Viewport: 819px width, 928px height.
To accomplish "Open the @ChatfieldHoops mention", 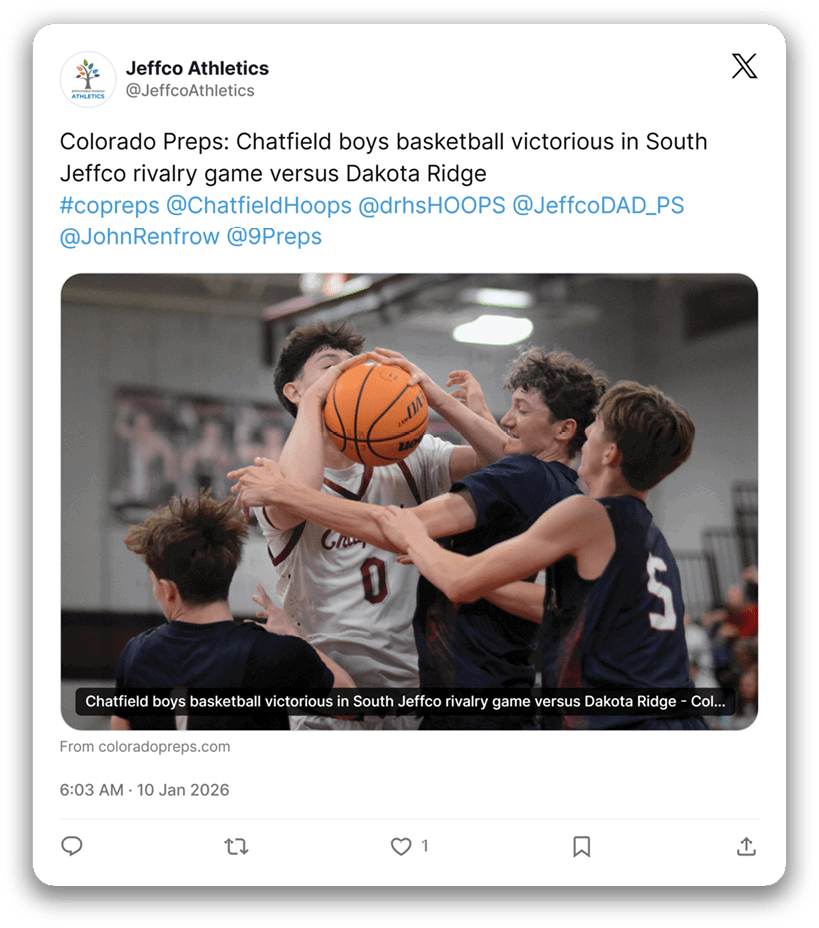I will (x=258, y=206).
